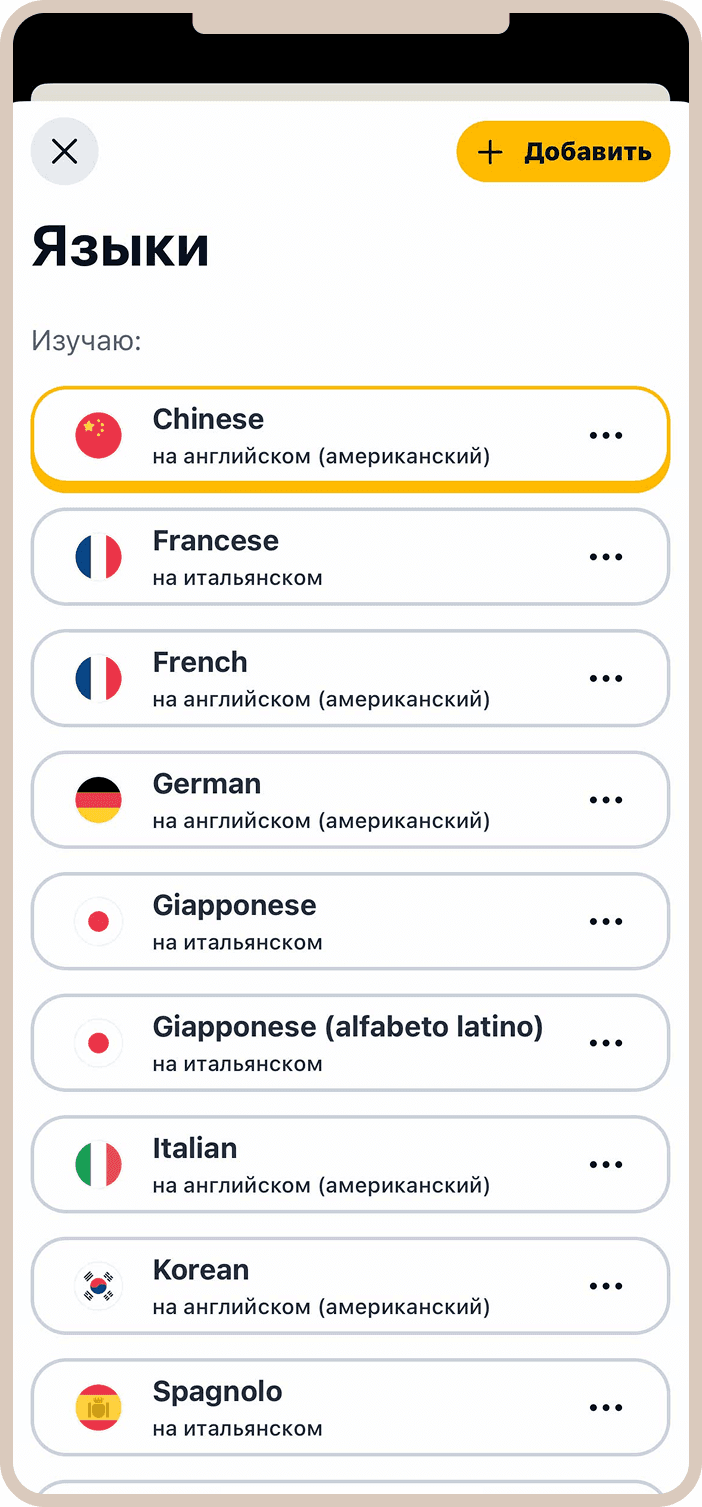Show options for the Korean course
The image size is (702, 1507).
(x=606, y=1286)
